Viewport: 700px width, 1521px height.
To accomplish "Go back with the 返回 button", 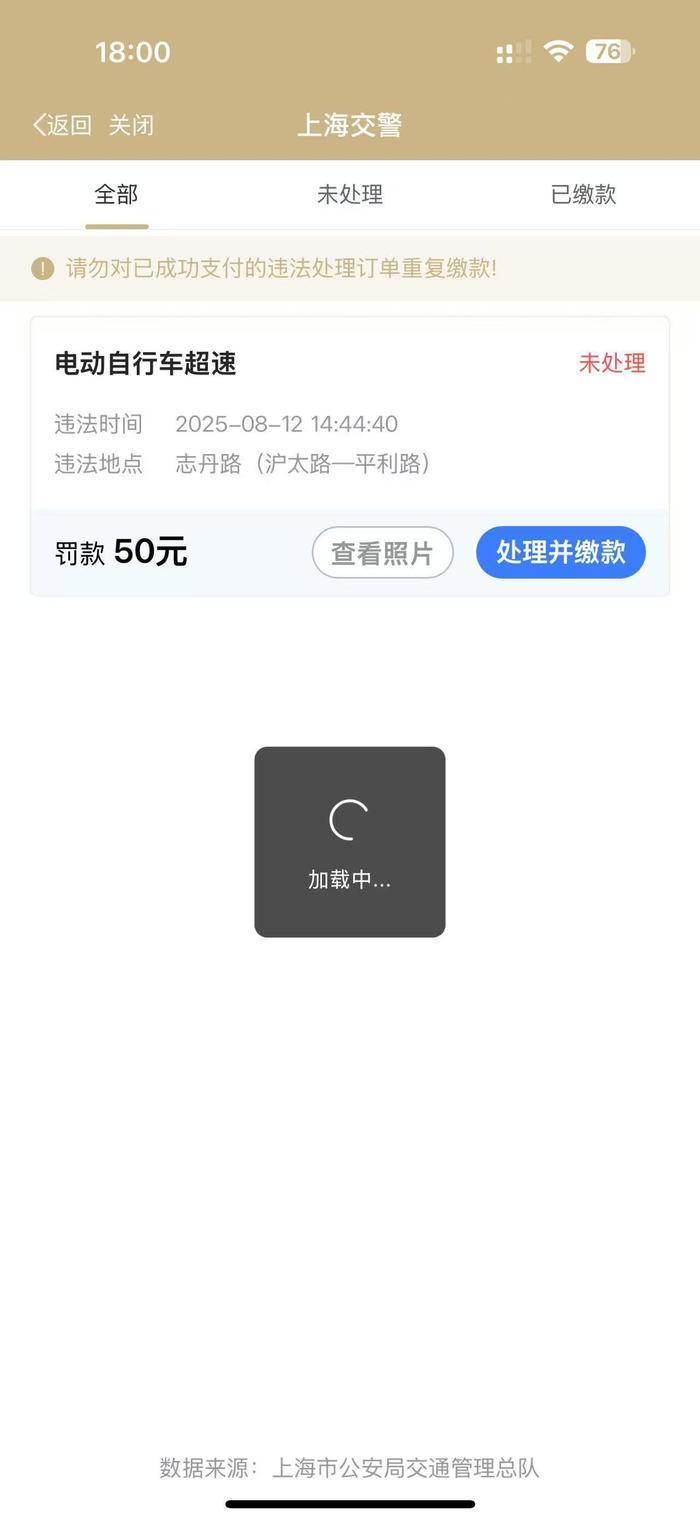I will click(62, 125).
